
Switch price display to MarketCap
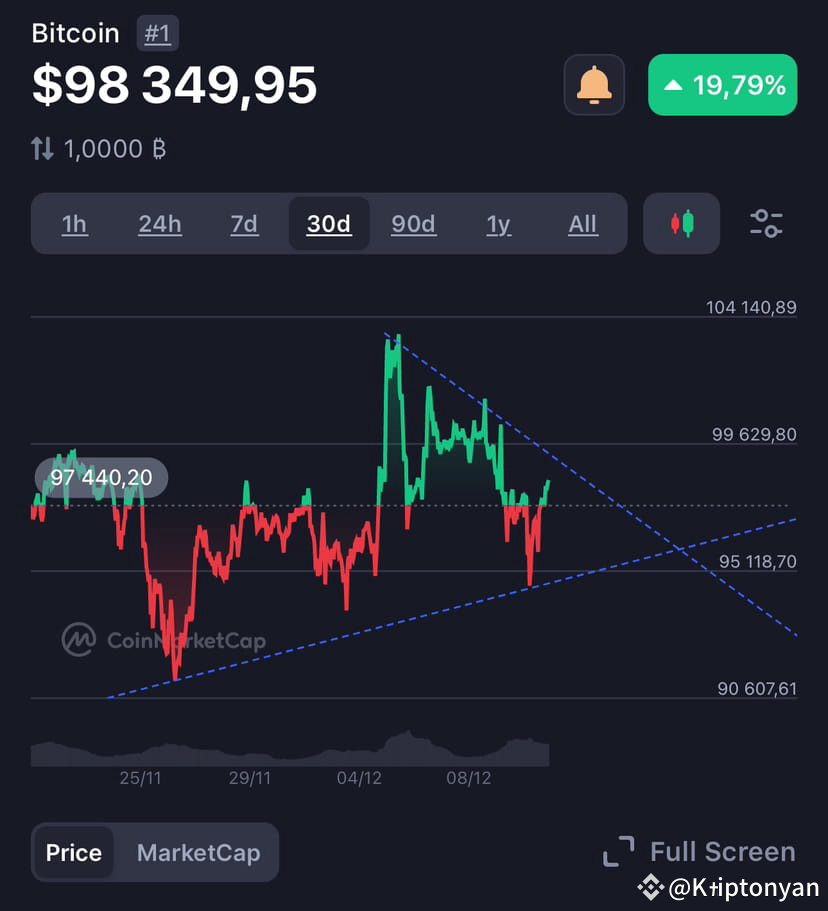198,852
